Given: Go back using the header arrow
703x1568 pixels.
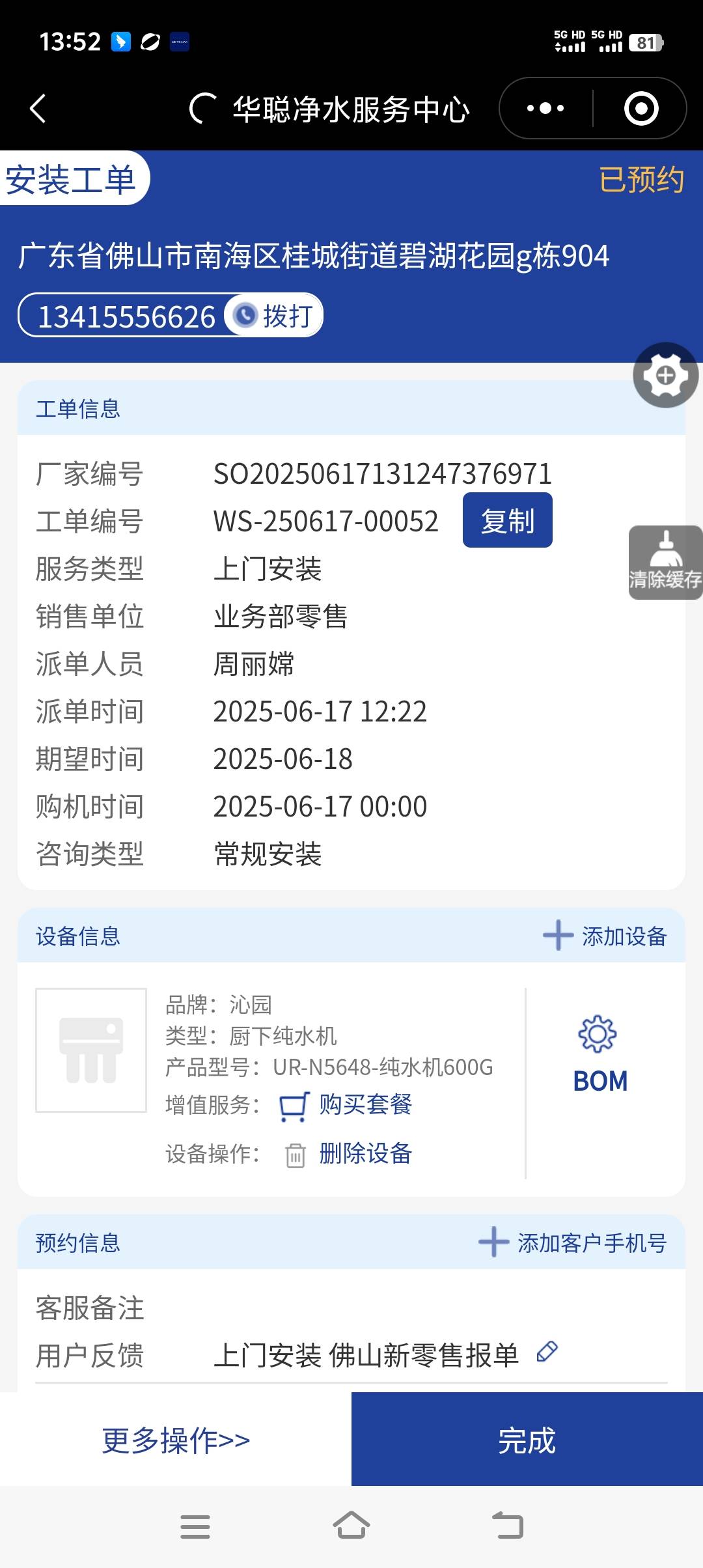Looking at the screenshot, I should [38, 108].
